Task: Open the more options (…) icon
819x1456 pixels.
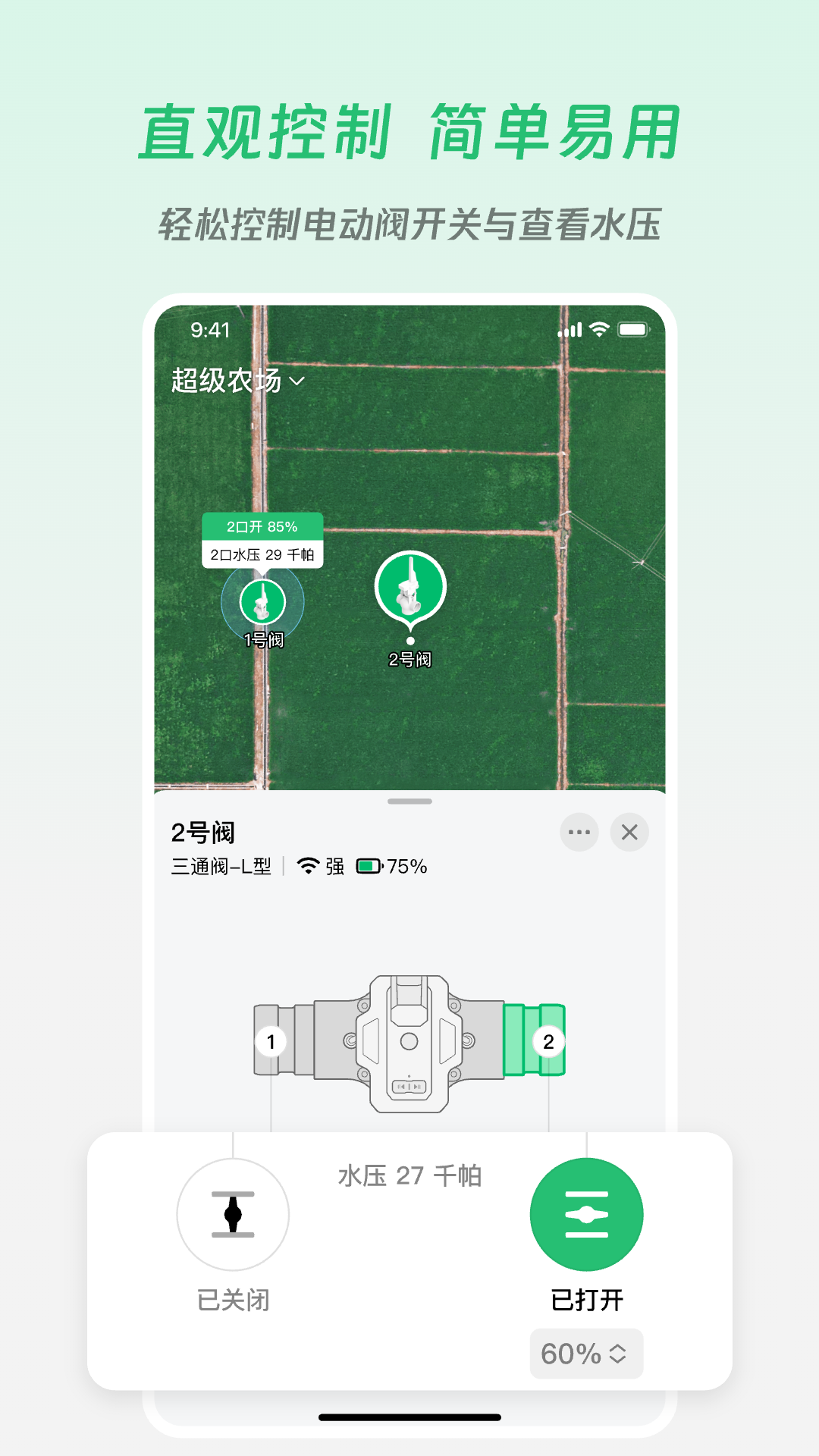Action: coord(579,832)
